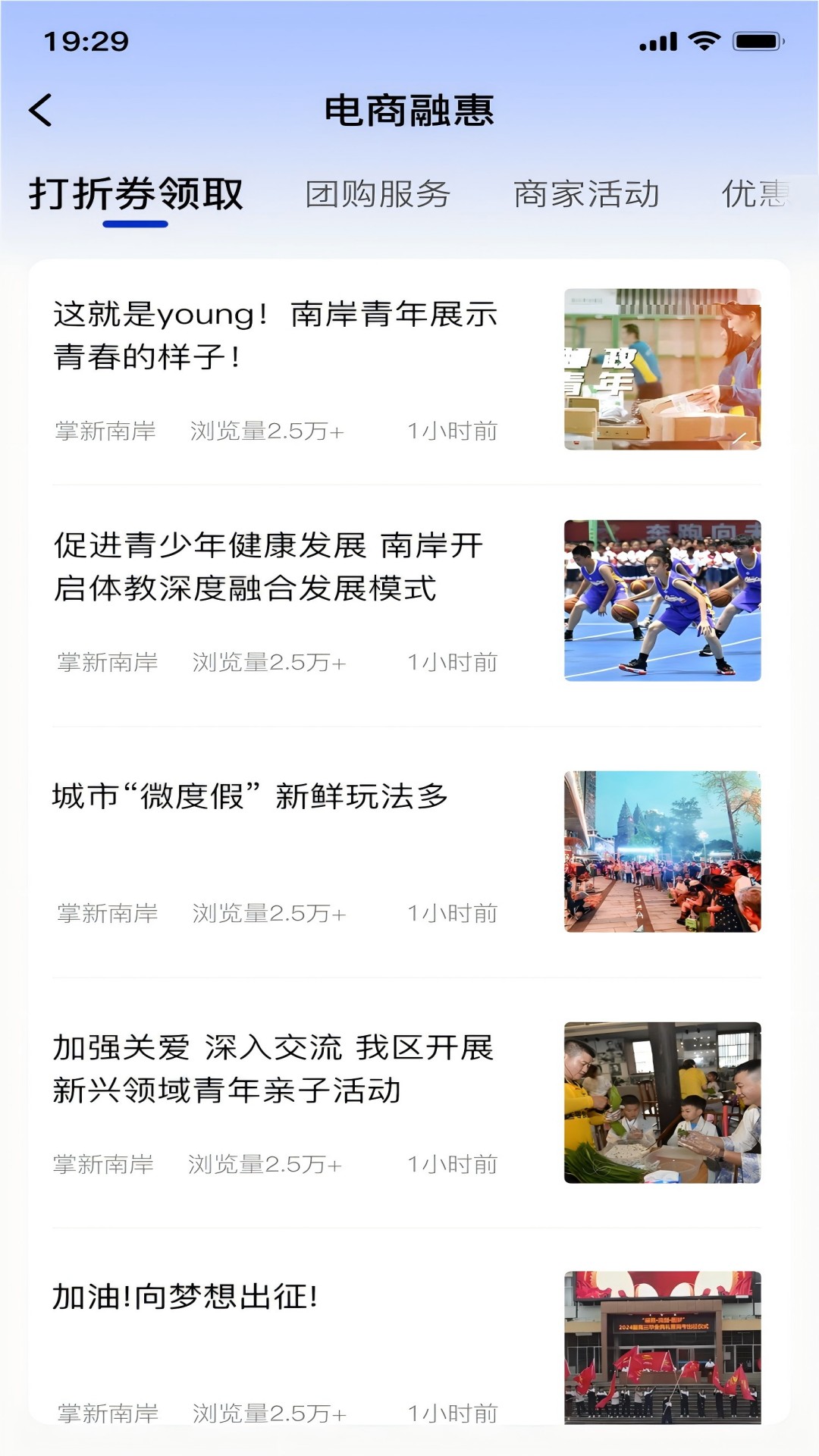This screenshot has width=819, height=1456.
Task: Select the 打折券领取 tab
Action: tap(136, 194)
